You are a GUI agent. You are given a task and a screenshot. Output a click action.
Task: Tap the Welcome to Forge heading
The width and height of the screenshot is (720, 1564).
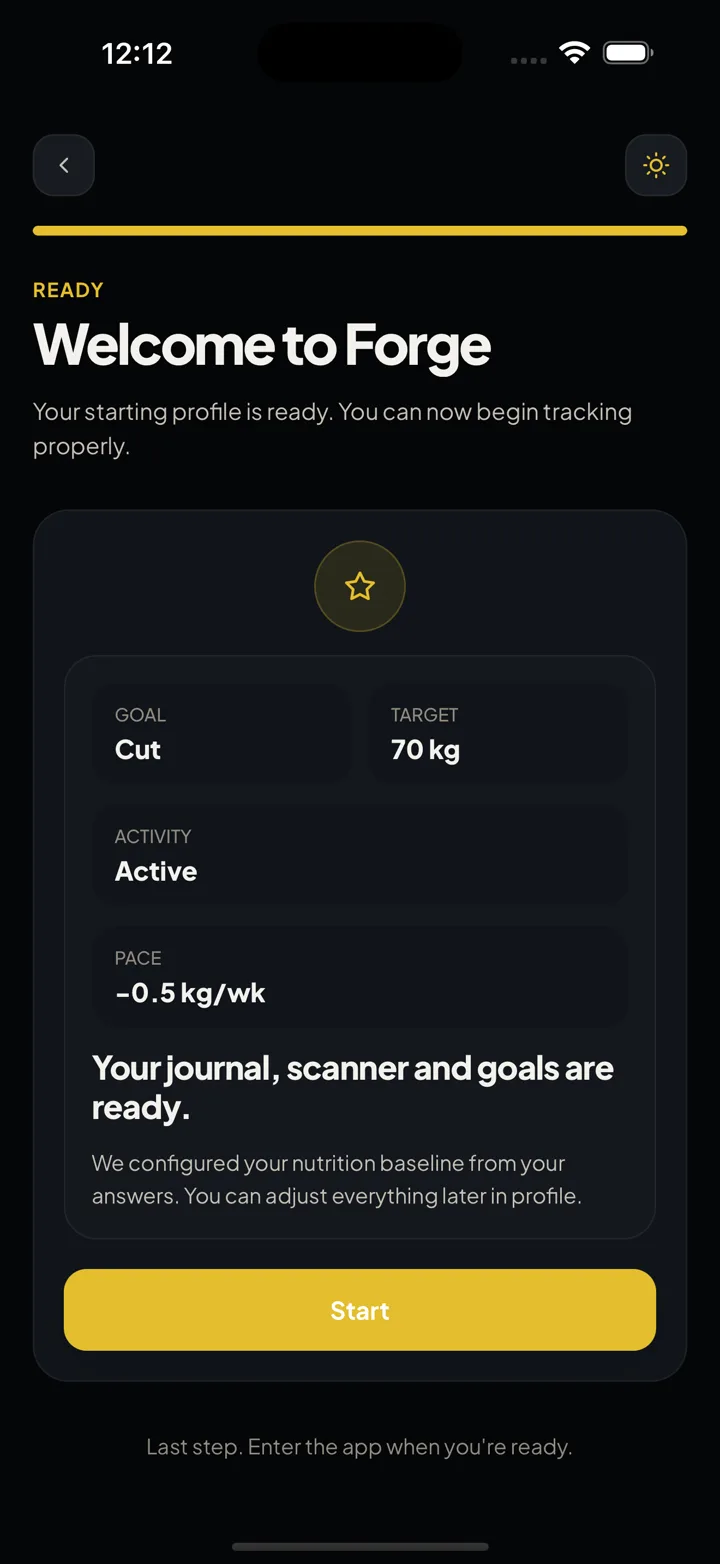tap(262, 345)
